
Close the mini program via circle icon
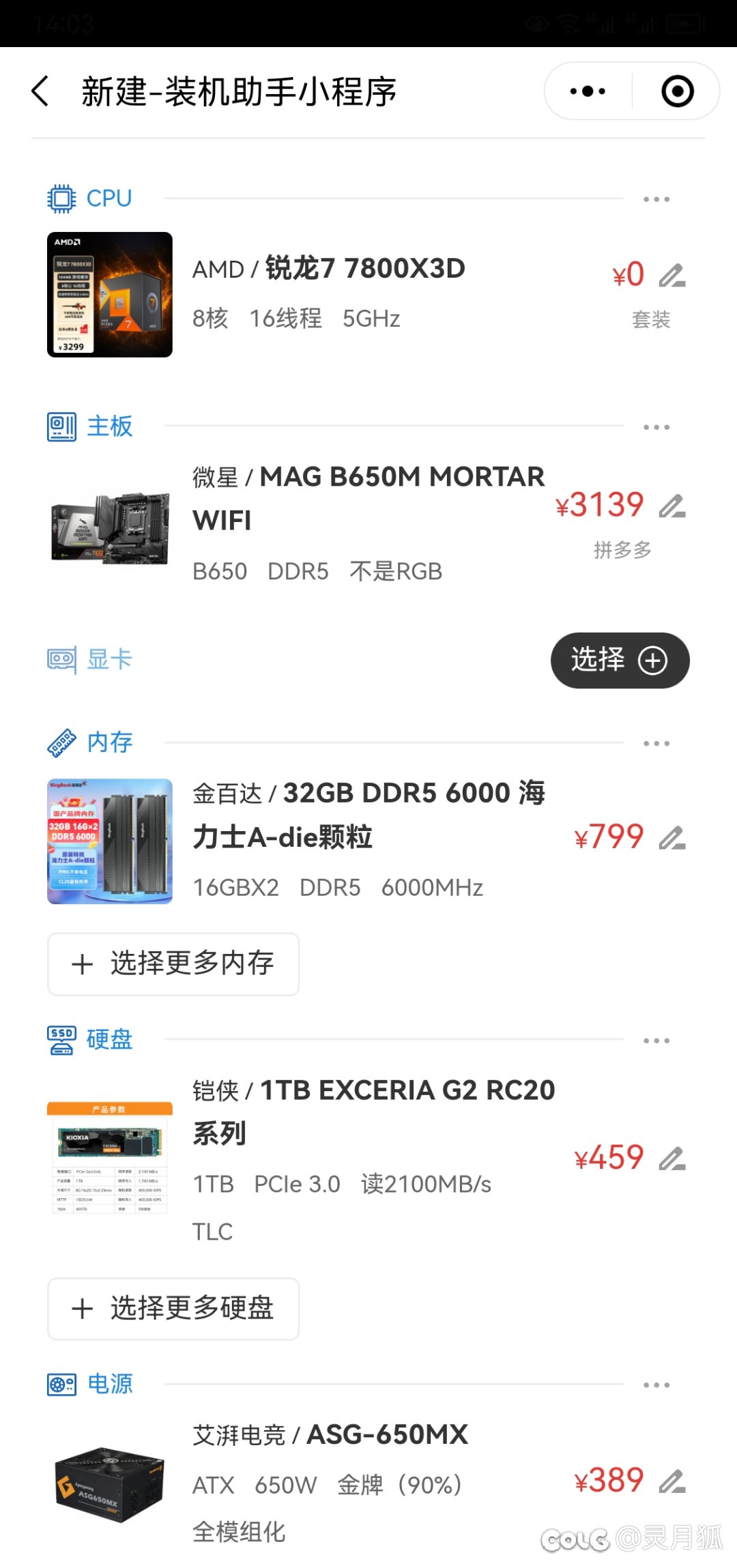click(x=678, y=91)
